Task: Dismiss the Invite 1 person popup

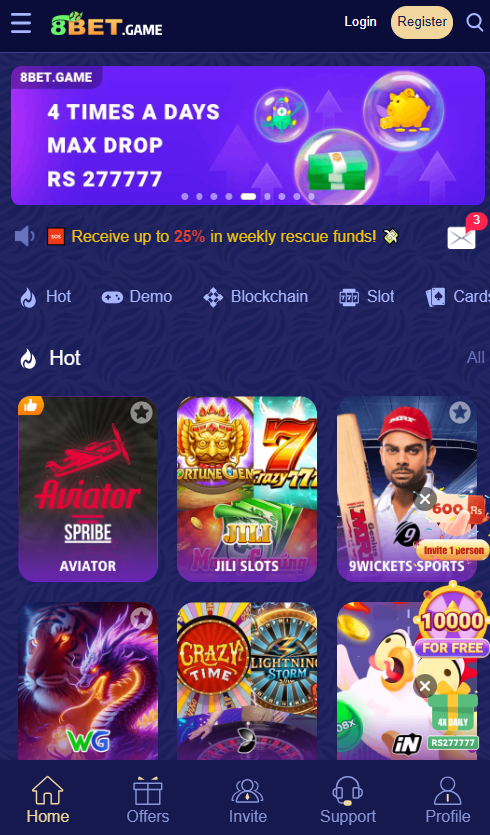Action: (425, 500)
